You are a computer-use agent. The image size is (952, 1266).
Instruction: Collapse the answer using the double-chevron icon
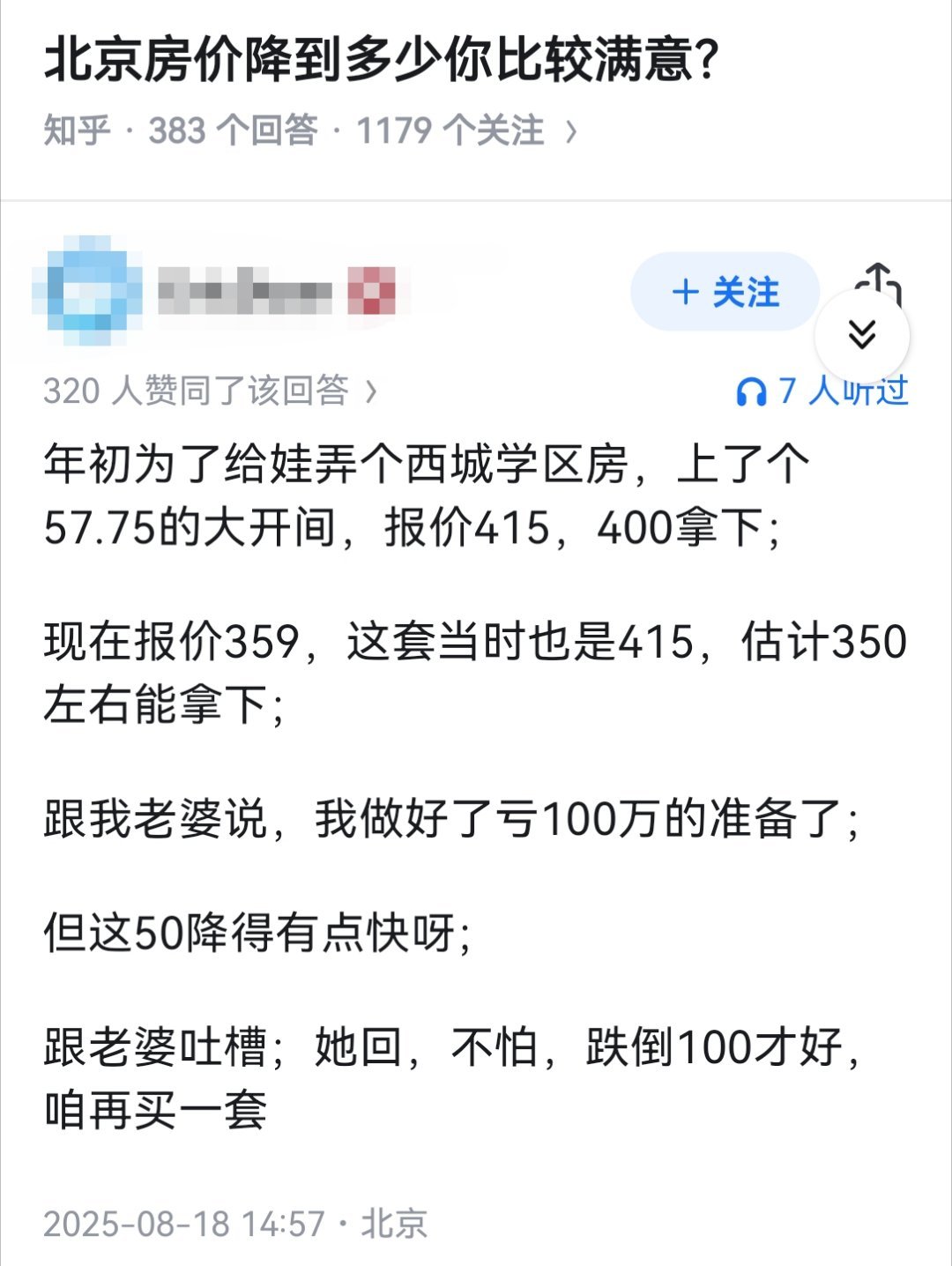coord(862,335)
